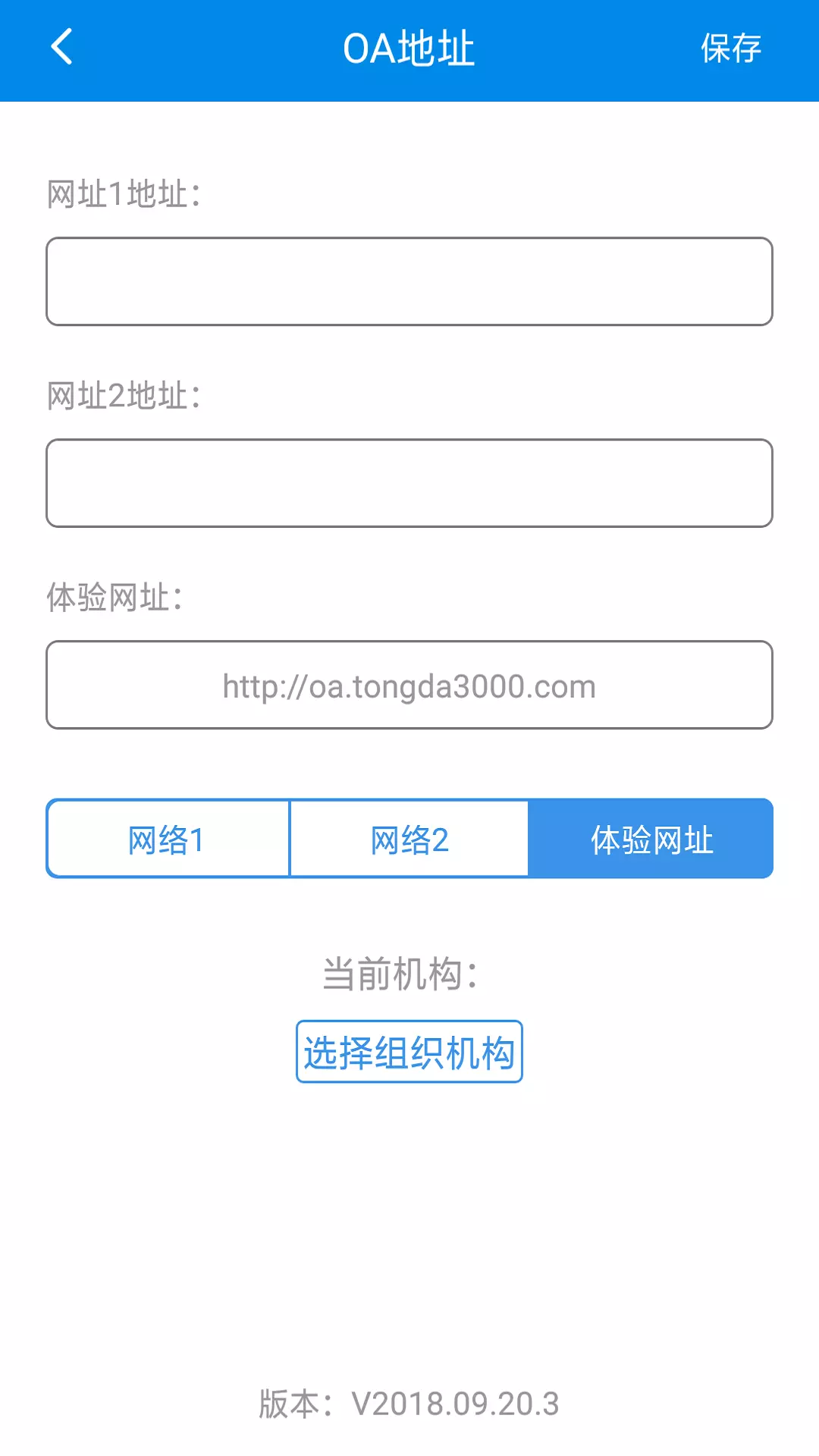Go back using the header arrow

pos(62,47)
